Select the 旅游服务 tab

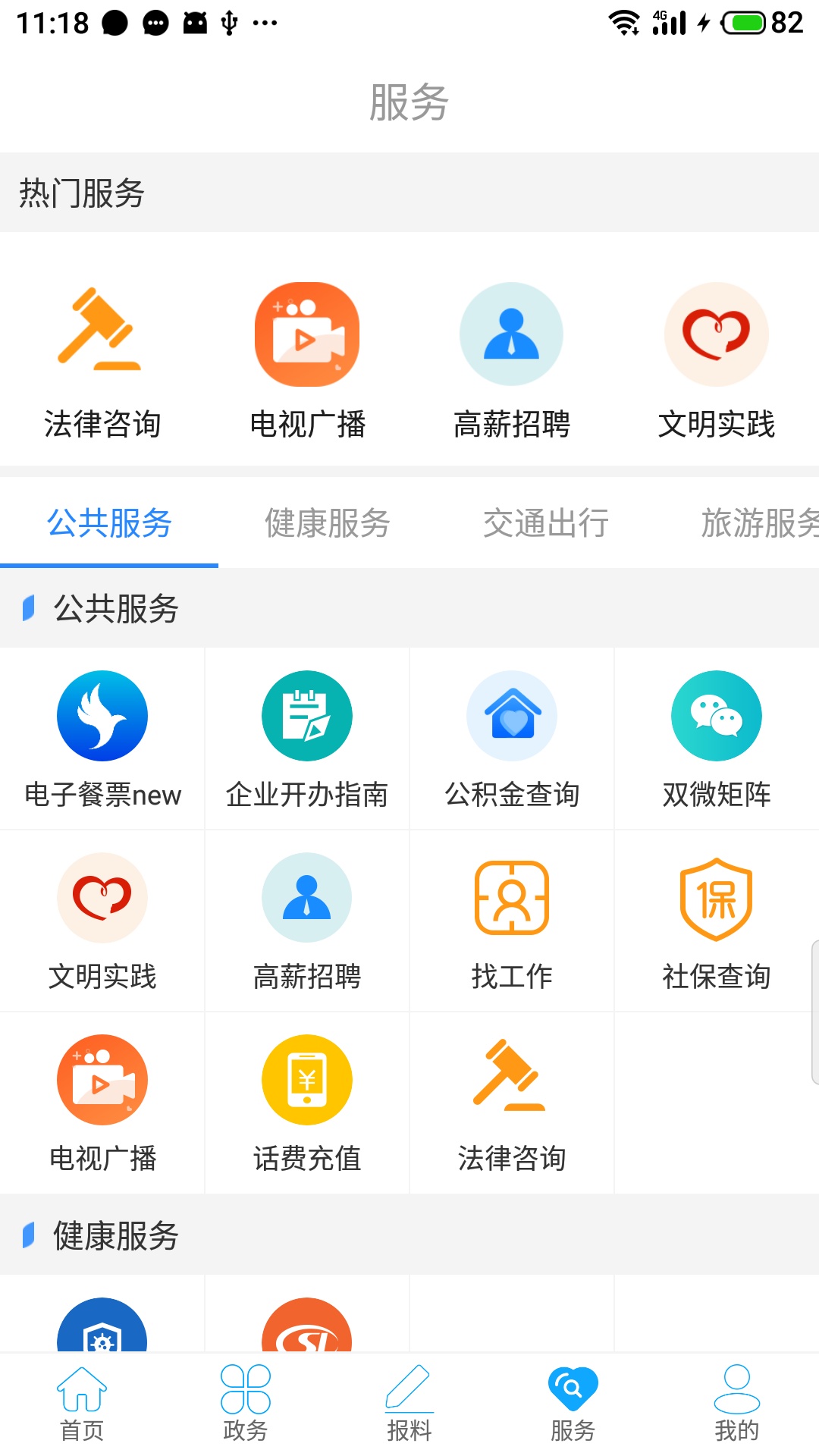(x=758, y=523)
